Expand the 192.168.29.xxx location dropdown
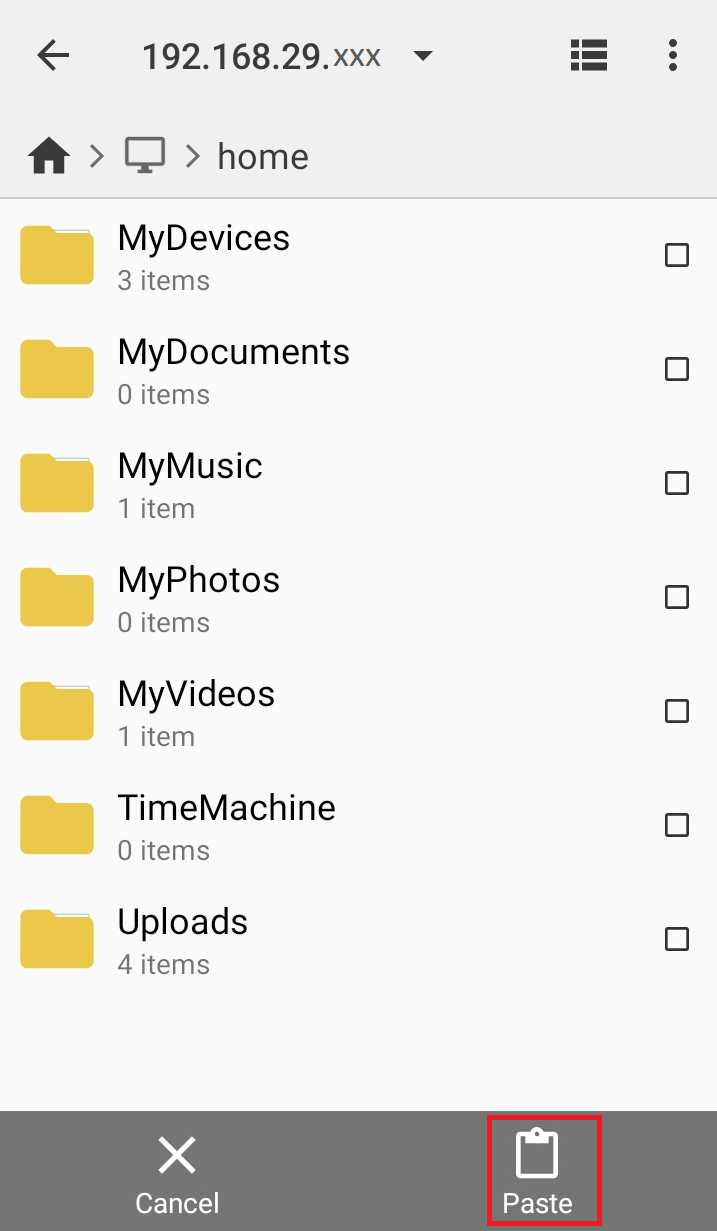Screen dimensions: 717x1231 pos(423,56)
